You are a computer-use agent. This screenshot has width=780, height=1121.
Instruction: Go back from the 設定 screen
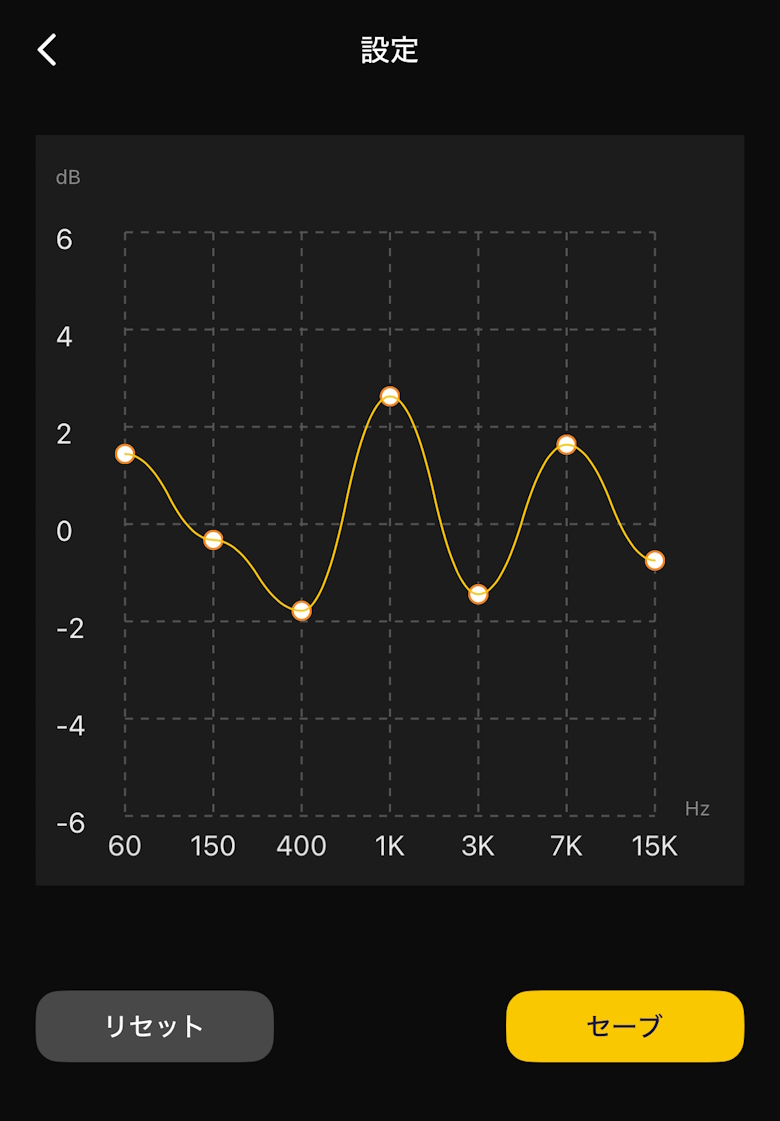tap(47, 50)
